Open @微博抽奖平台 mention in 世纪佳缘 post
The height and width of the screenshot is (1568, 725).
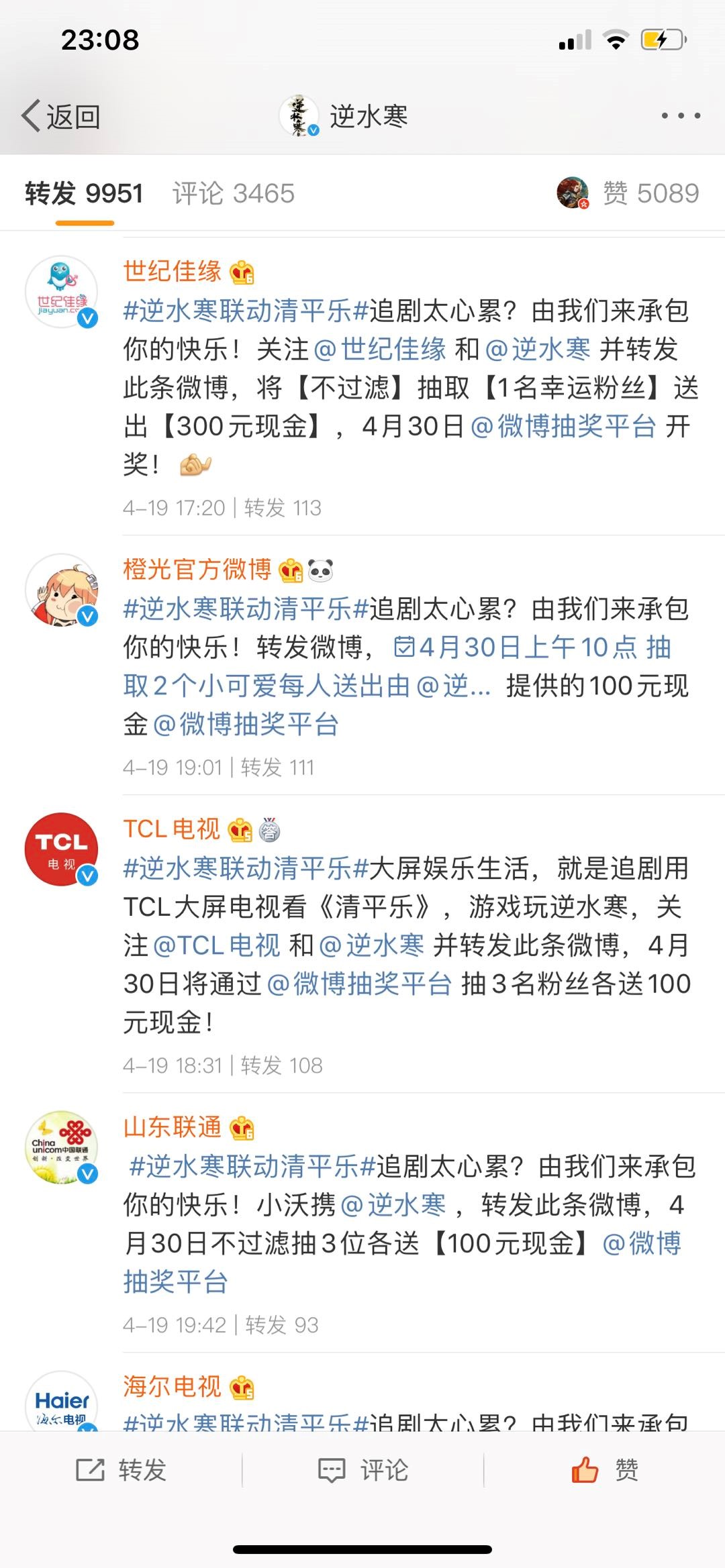pyautogui.click(x=563, y=426)
